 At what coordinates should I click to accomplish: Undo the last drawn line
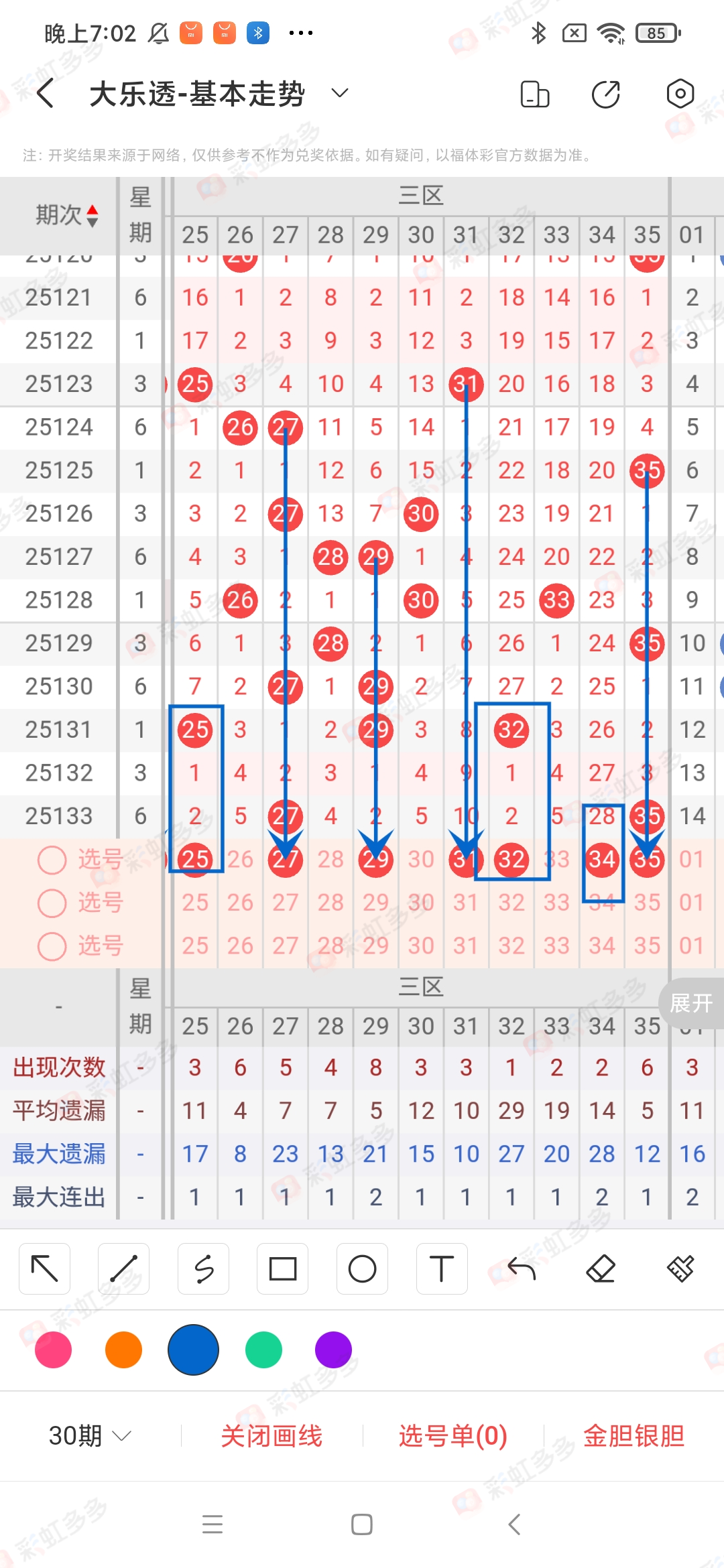(x=521, y=1268)
